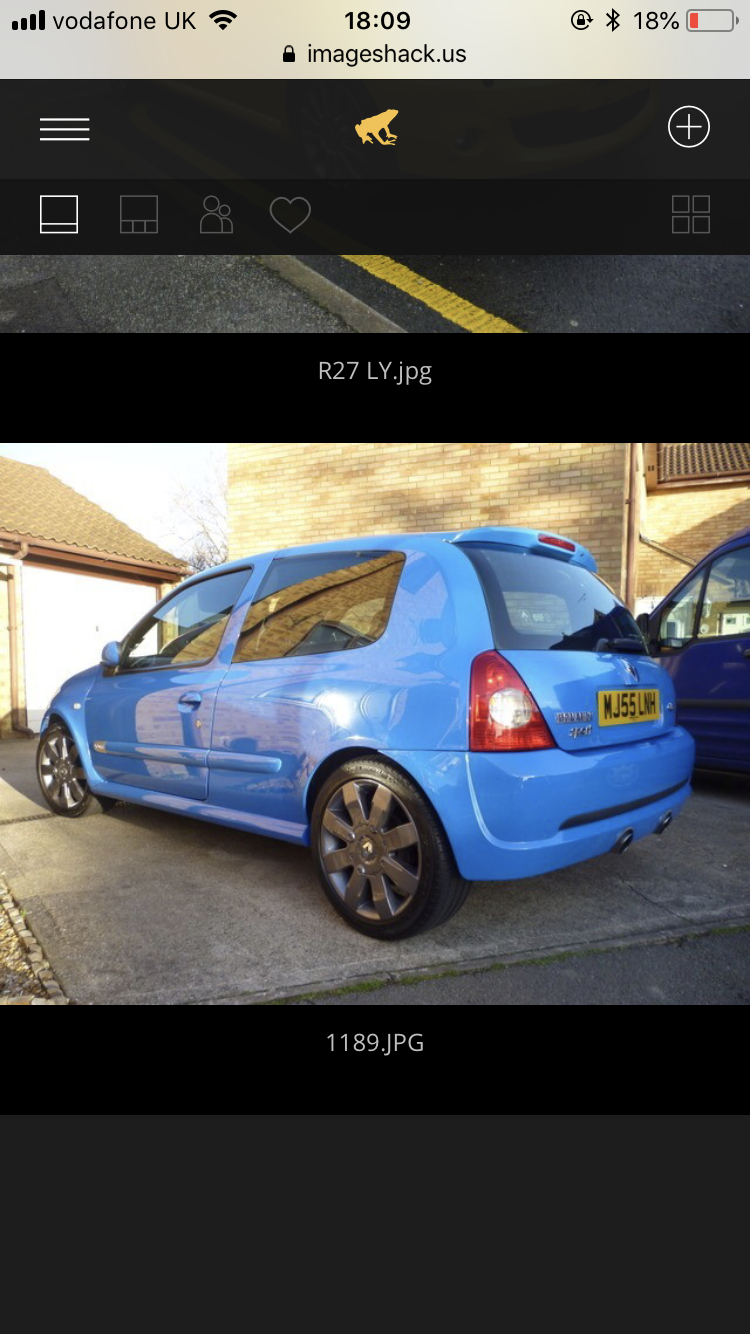Switch to the single image view tab

click(x=59, y=215)
